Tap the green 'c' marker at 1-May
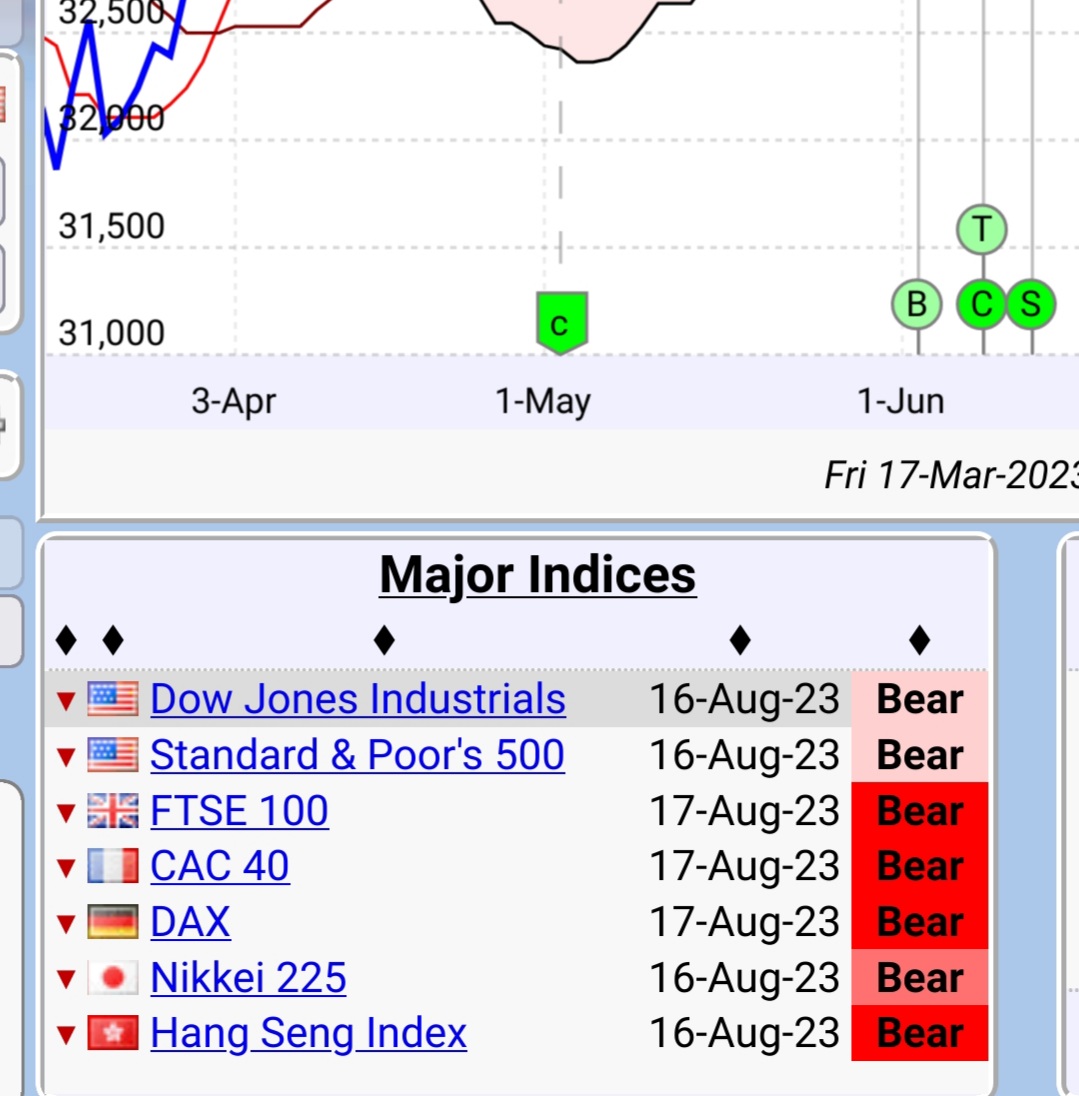1079x1096 pixels. point(561,323)
